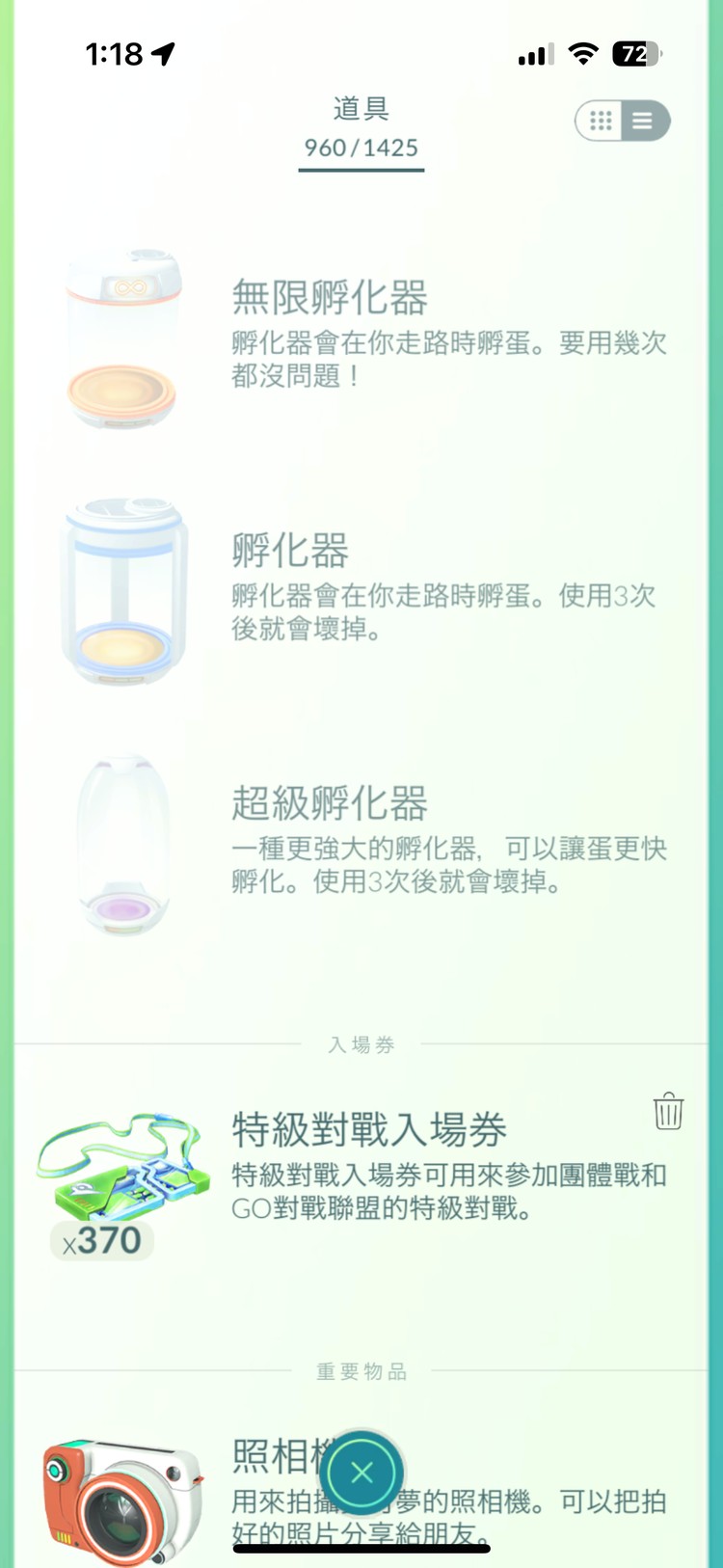Tap the 960/1425 item capacity bar
723x1568 pixels.
[361, 149]
